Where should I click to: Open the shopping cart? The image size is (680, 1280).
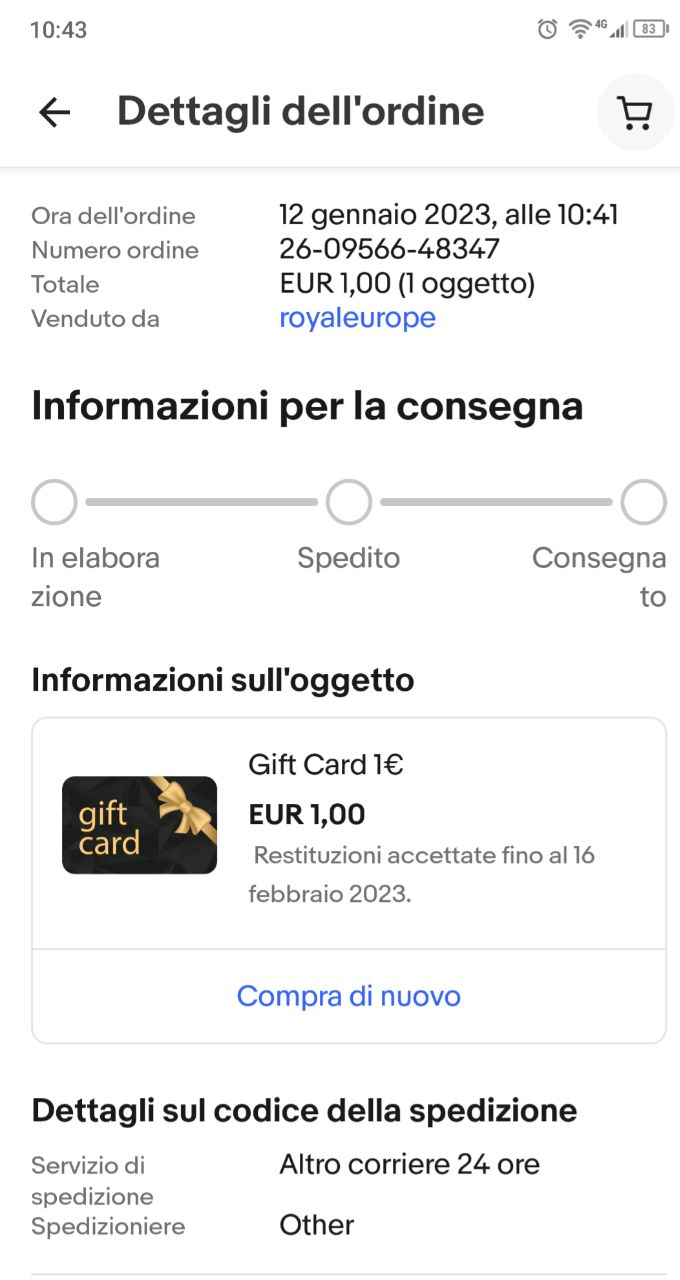click(635, 112)
